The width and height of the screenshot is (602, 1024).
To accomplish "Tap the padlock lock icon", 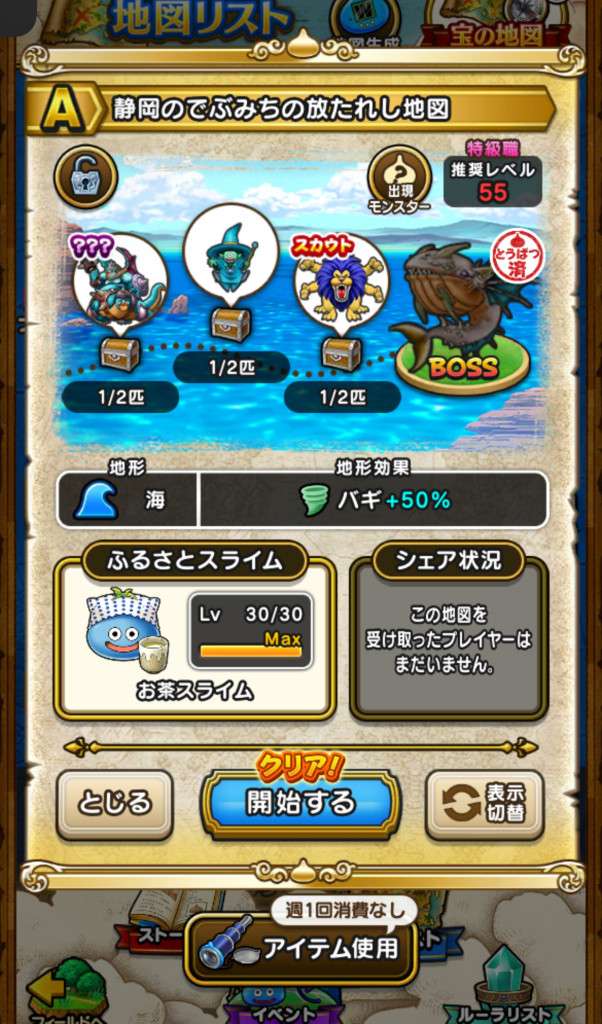I will 86,178.
